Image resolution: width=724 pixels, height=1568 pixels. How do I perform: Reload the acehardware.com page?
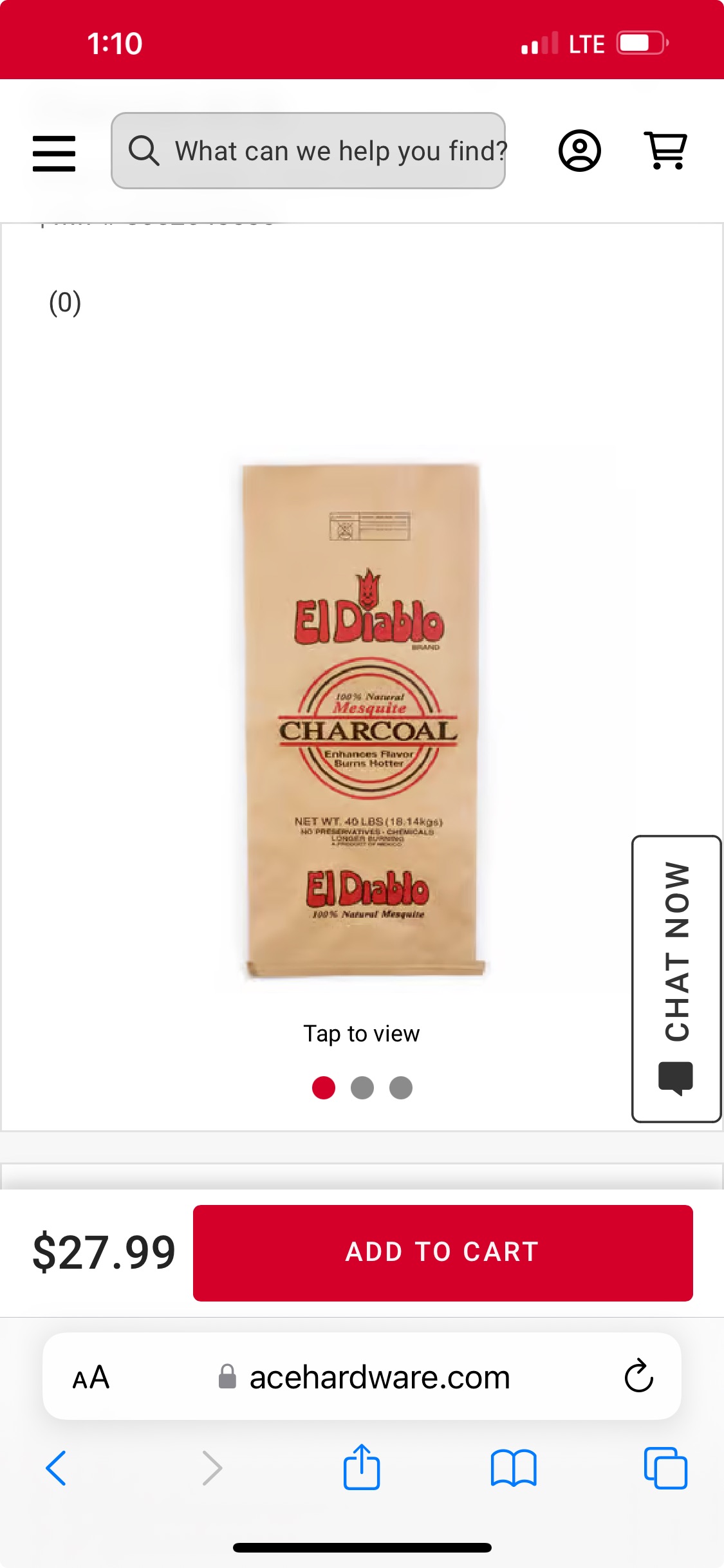pyautogui.click(x=639, y=1376)
